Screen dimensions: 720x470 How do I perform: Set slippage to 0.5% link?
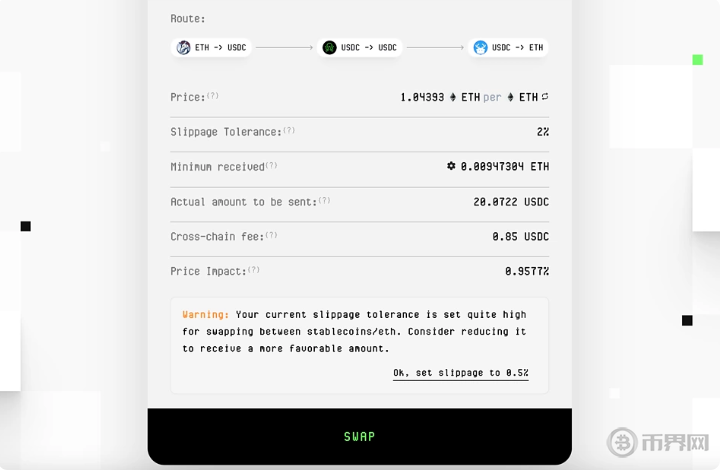click(x=461, y=373)
